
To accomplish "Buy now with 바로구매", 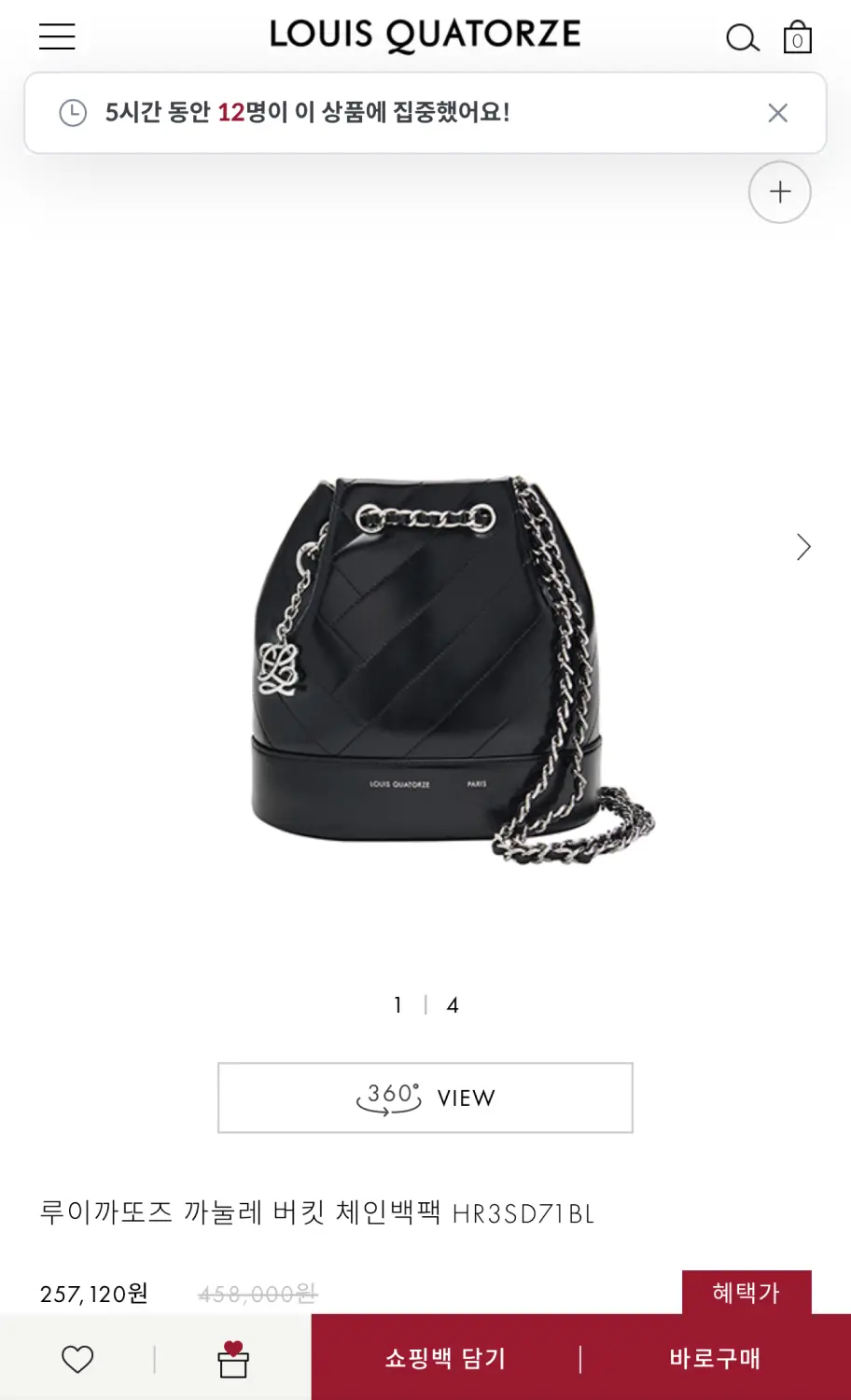I will [x=715, y=1359].
